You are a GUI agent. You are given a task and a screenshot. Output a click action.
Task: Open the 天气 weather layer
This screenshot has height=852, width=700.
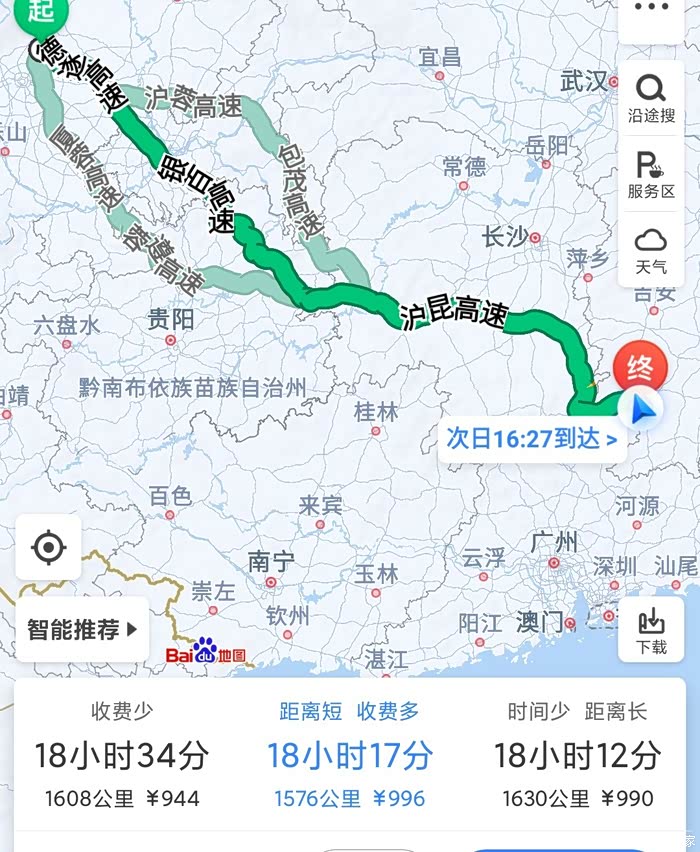651,250
